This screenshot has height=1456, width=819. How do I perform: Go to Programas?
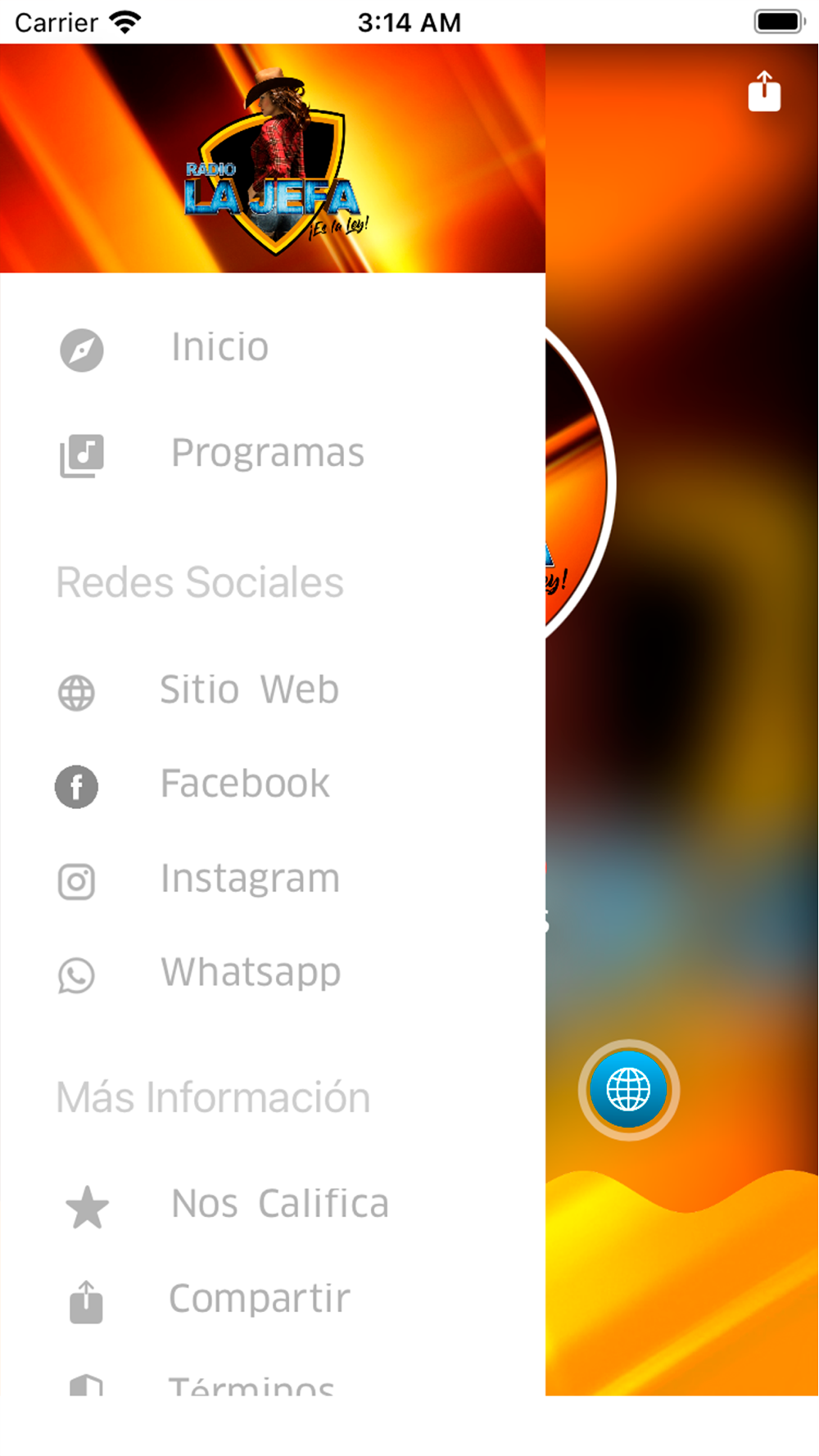point(267,454)
